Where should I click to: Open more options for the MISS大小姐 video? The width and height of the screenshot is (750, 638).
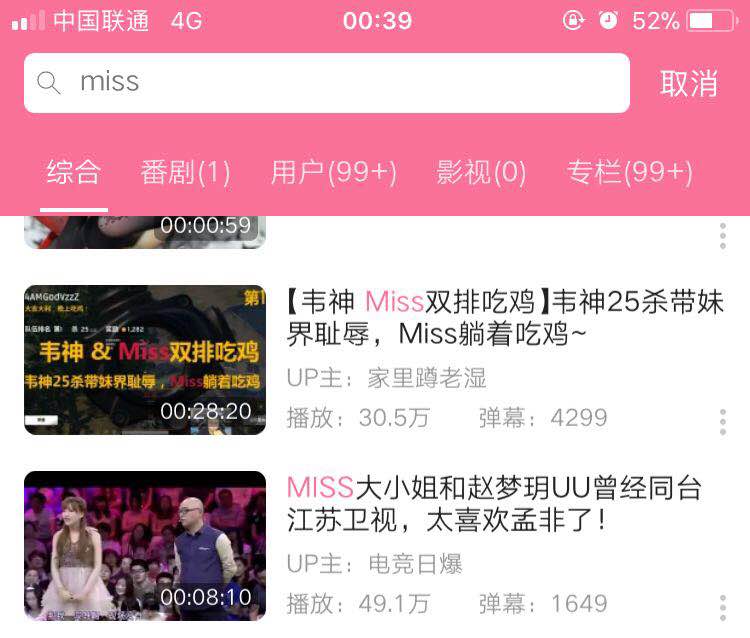click(722, 606)
